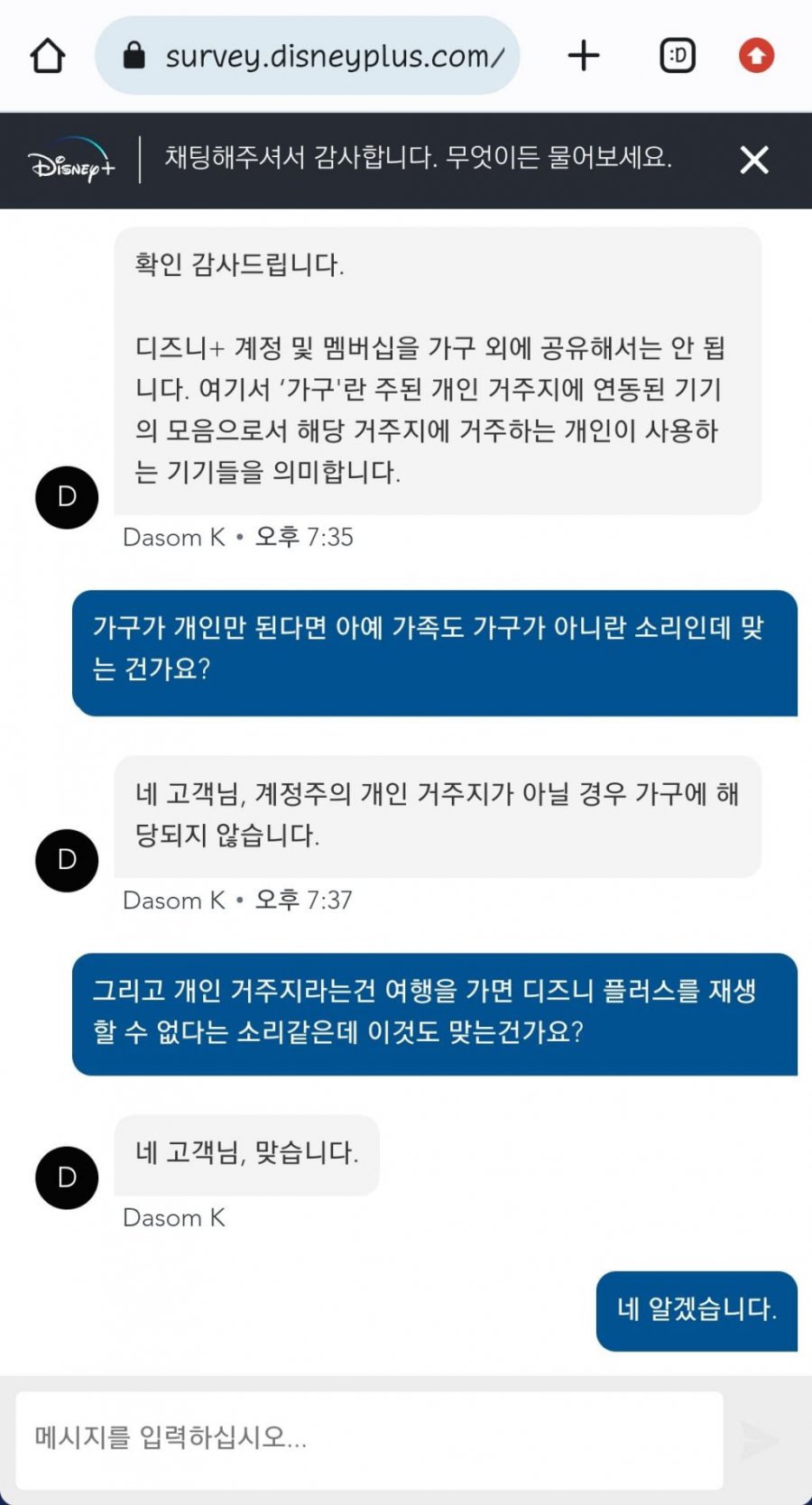Image resolution: width=812 pixels, height=1505 pixels.
Task: Close the Disney+ chat window
Action: coord(753,161)
